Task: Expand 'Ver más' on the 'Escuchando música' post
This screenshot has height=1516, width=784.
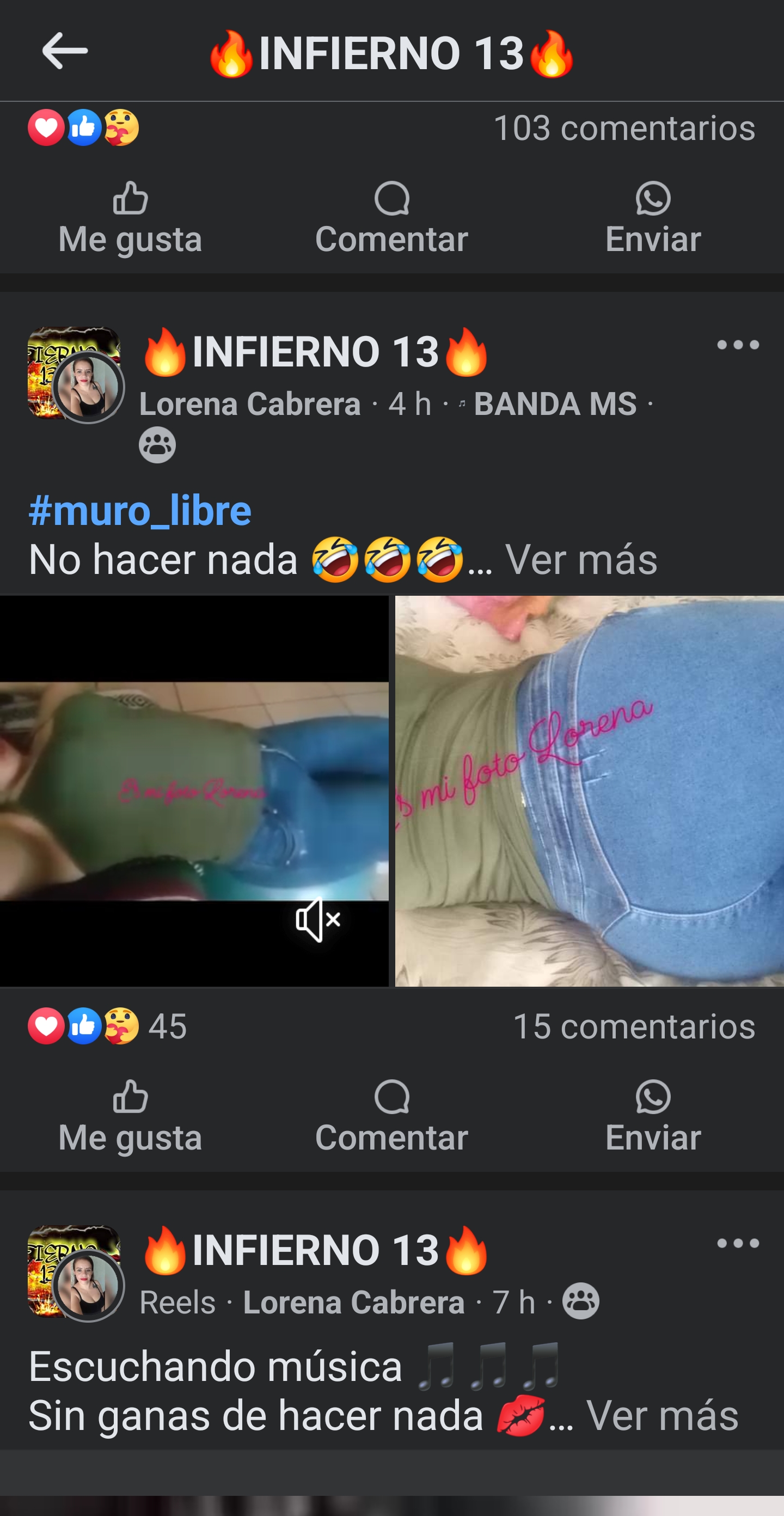Action: tap(662, 1415)
